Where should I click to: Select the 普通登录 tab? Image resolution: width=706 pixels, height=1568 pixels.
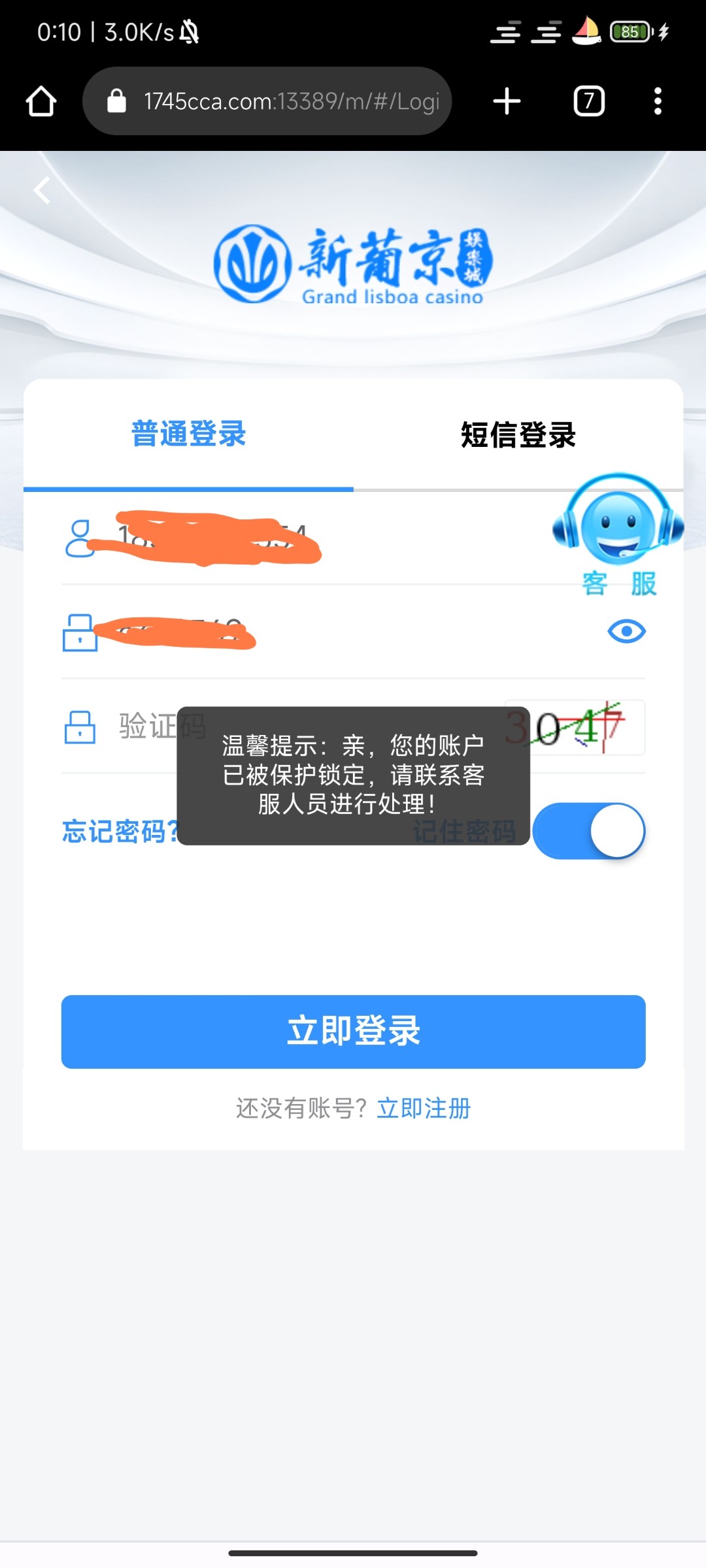(x=188, y=434)
